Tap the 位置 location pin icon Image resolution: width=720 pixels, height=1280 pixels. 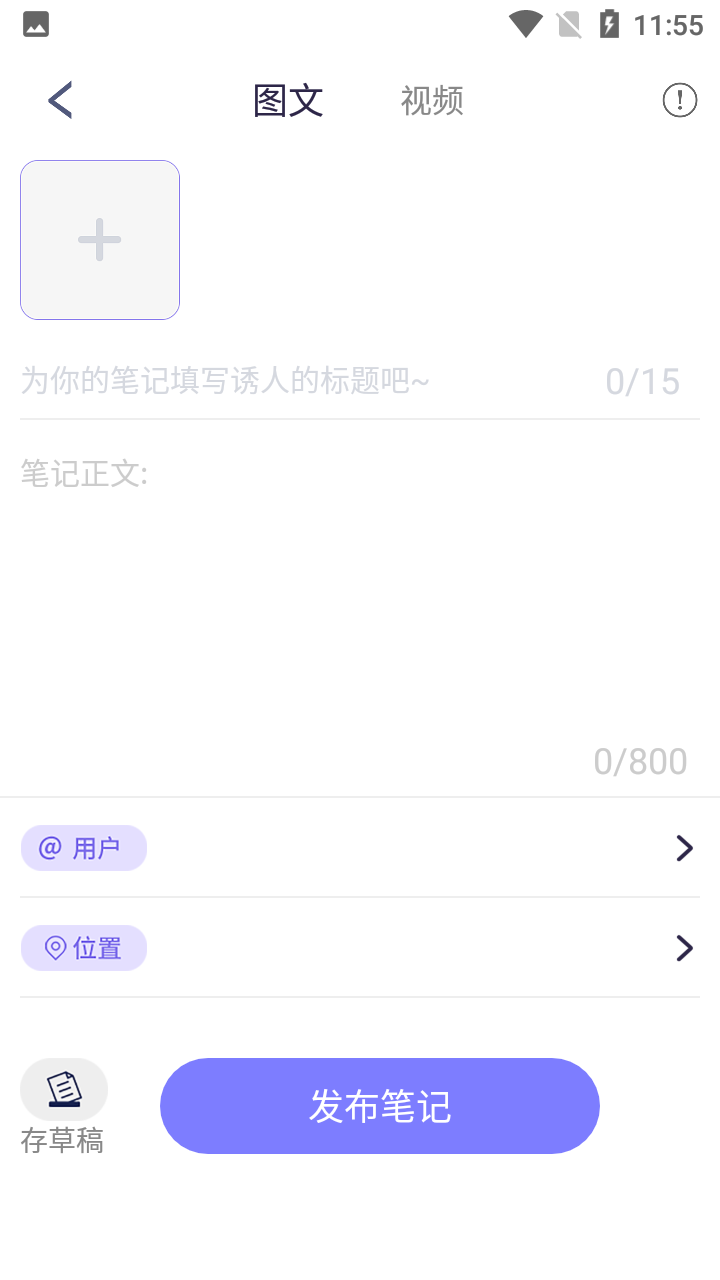[55, 947]
